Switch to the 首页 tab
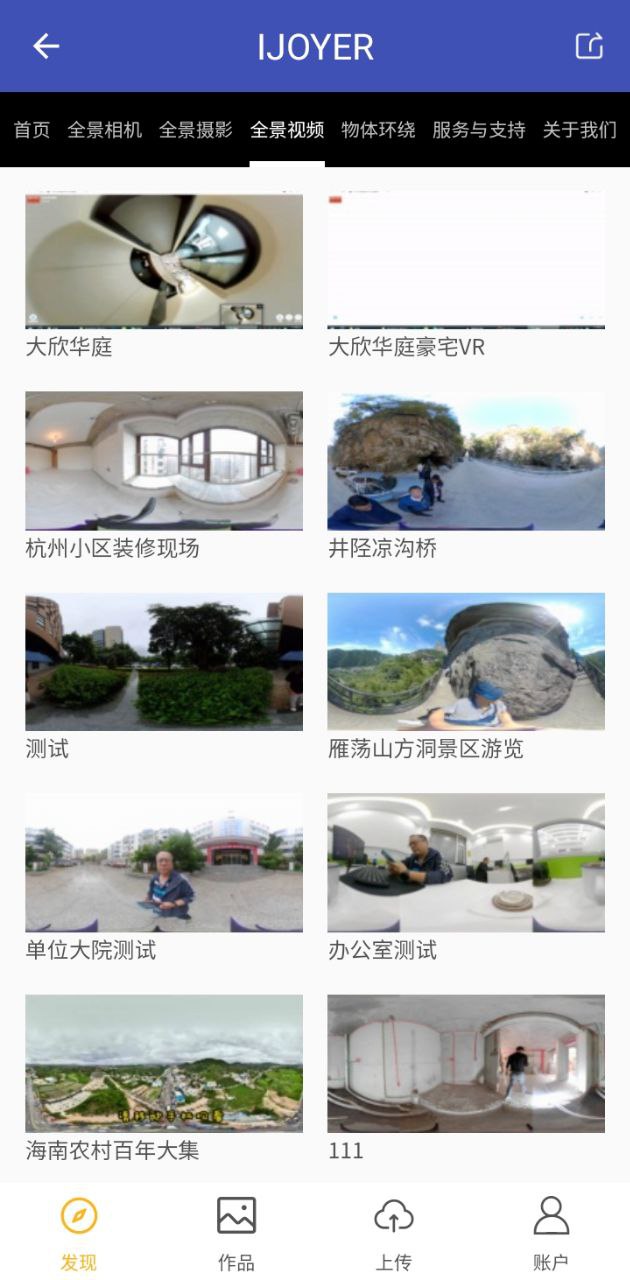Viewport: 630px width, 1280px height. click(x=31, y=130)
